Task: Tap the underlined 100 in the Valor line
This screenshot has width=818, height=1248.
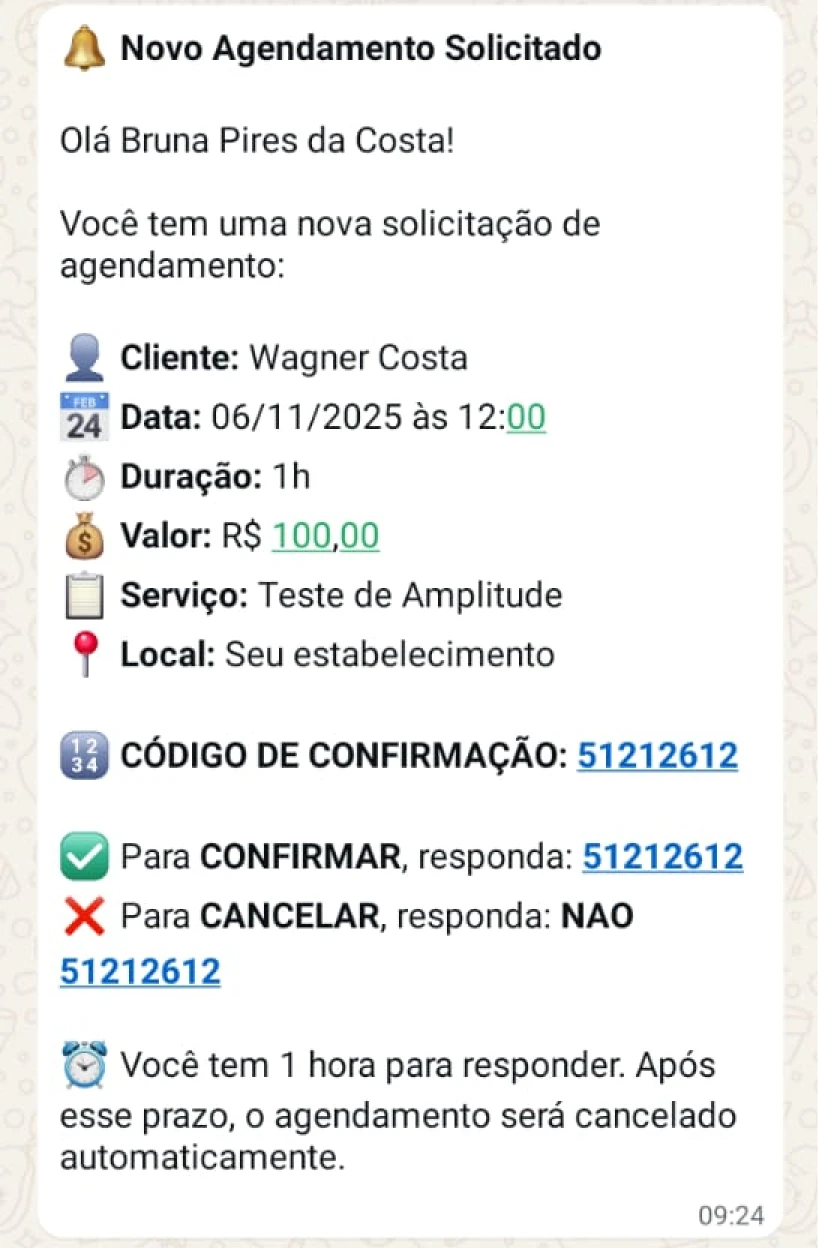Action: pyautogui.click(x=301, y=537)
